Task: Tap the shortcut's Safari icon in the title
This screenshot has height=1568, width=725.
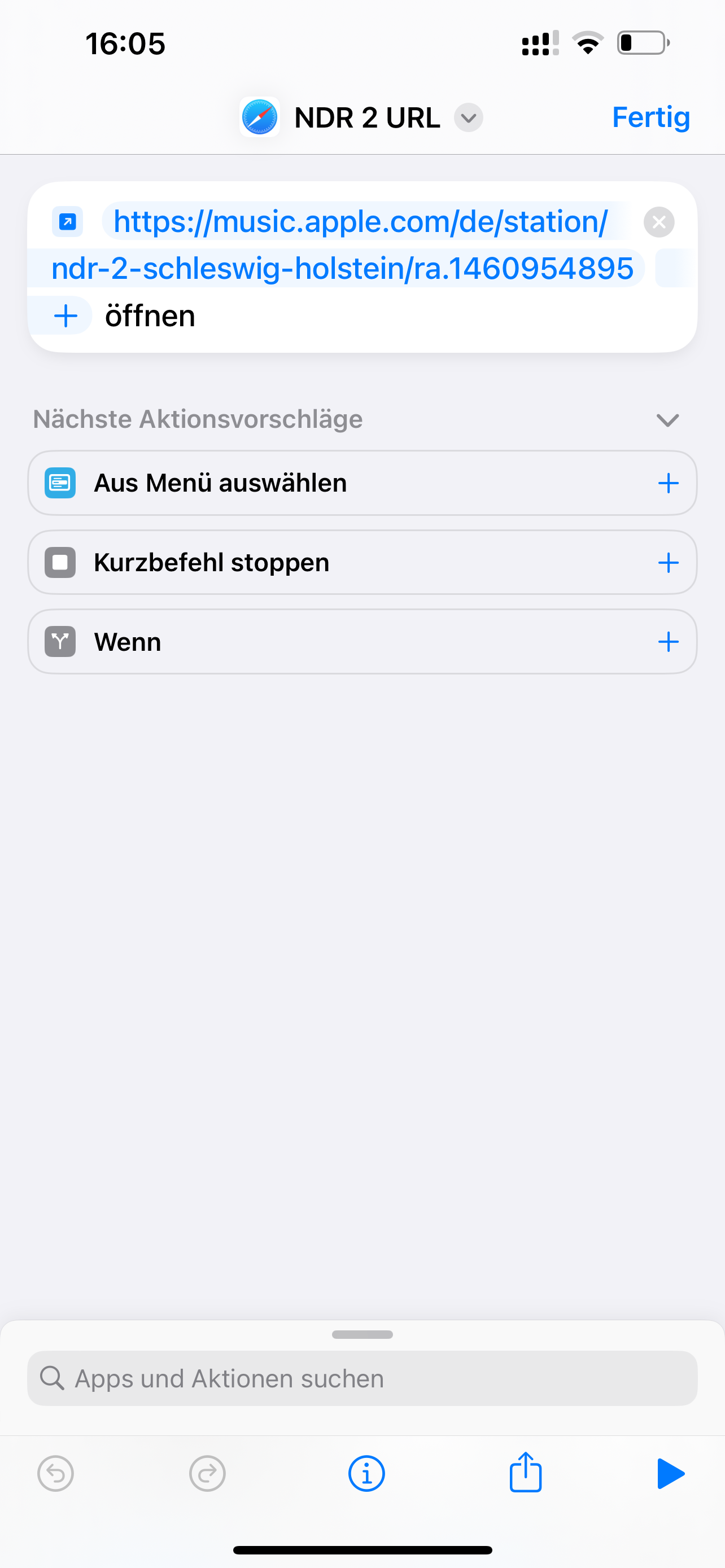Action: pyautogui.click(x=260, y=117)
